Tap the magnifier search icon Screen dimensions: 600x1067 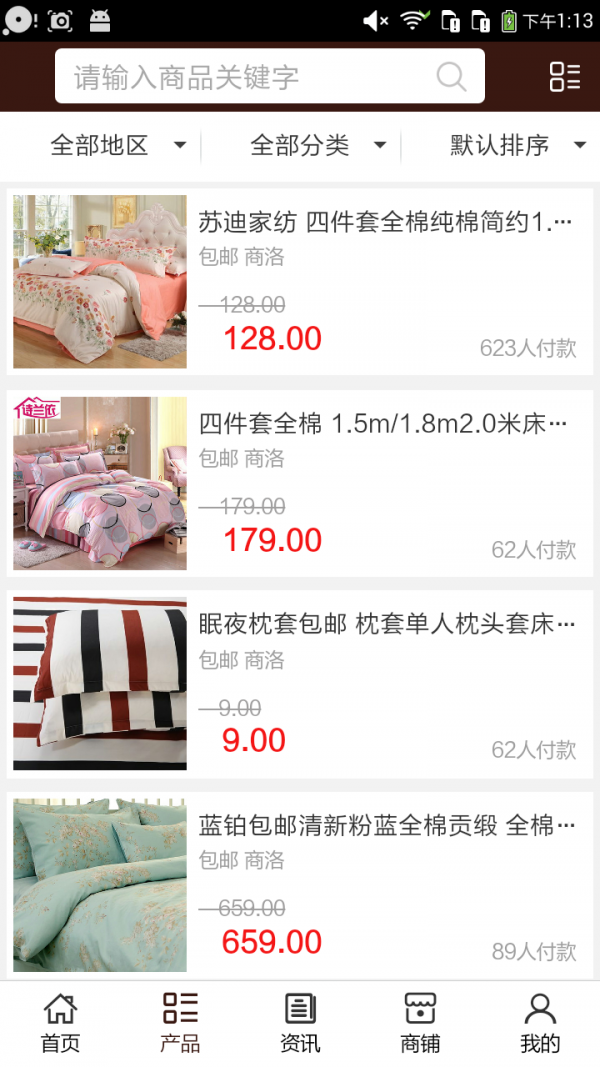pyautogui.click(x=451, y=77)
